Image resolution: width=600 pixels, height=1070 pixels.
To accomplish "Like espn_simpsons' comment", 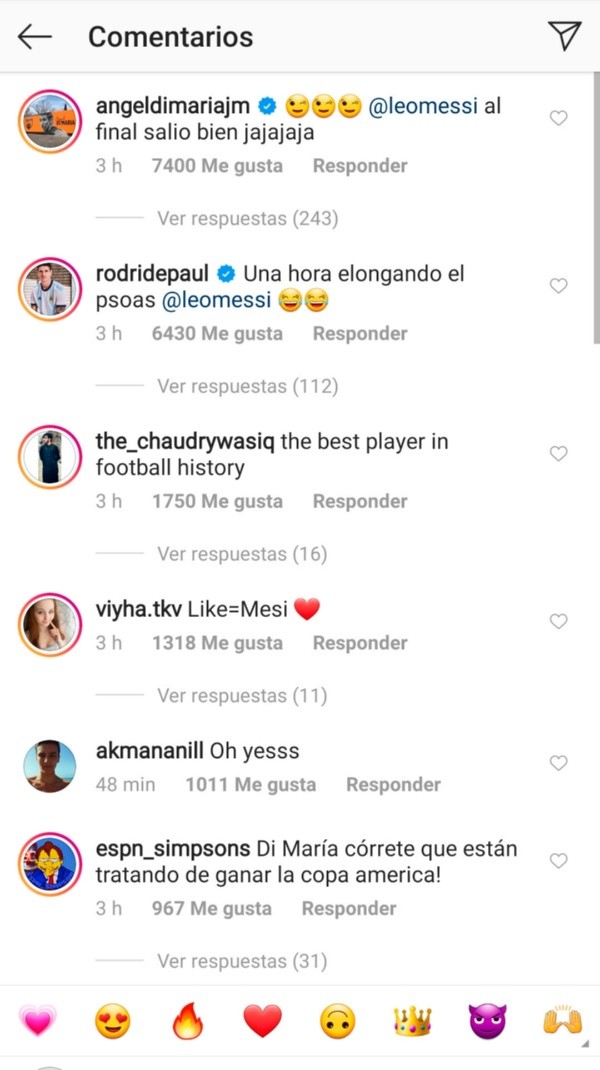I will pos(559,861).
